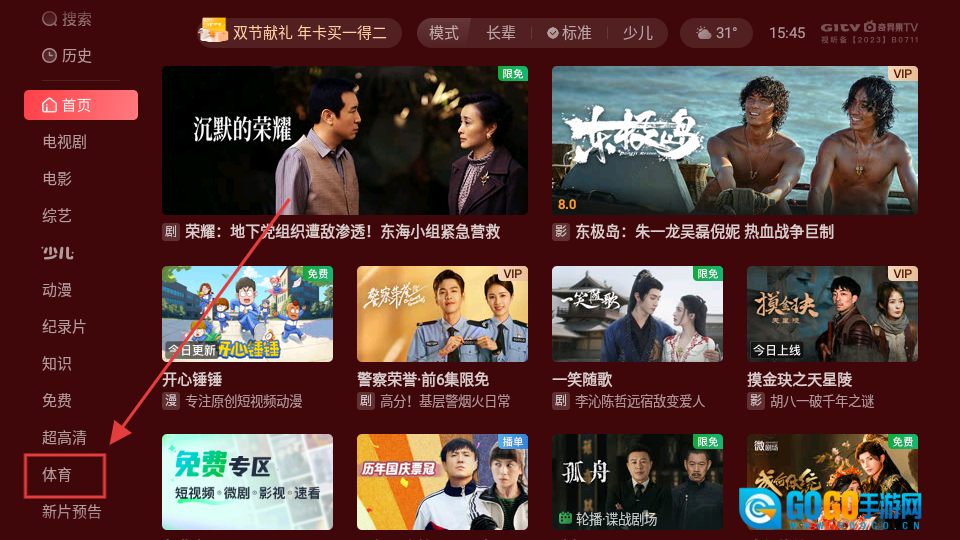
Task: Open 历史 watch history
Action: pos(67,56)
